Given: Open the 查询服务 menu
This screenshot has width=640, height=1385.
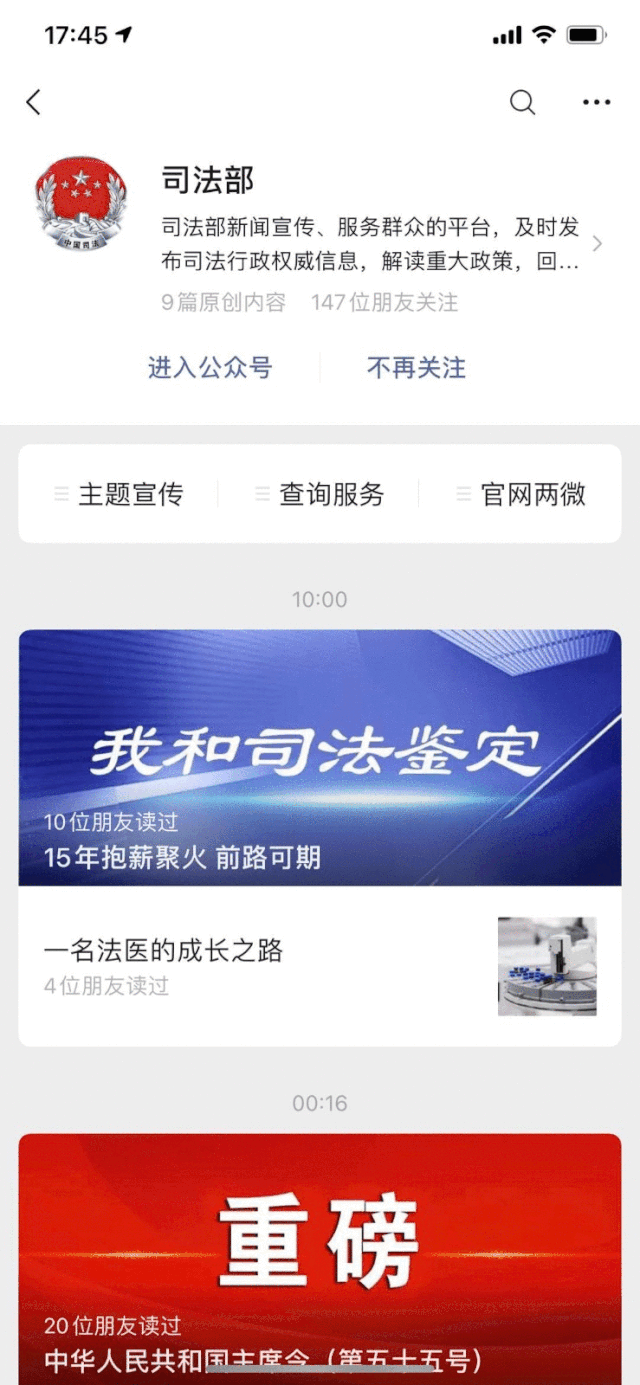Looking at the screenshot, I should (x=320, y=494).
